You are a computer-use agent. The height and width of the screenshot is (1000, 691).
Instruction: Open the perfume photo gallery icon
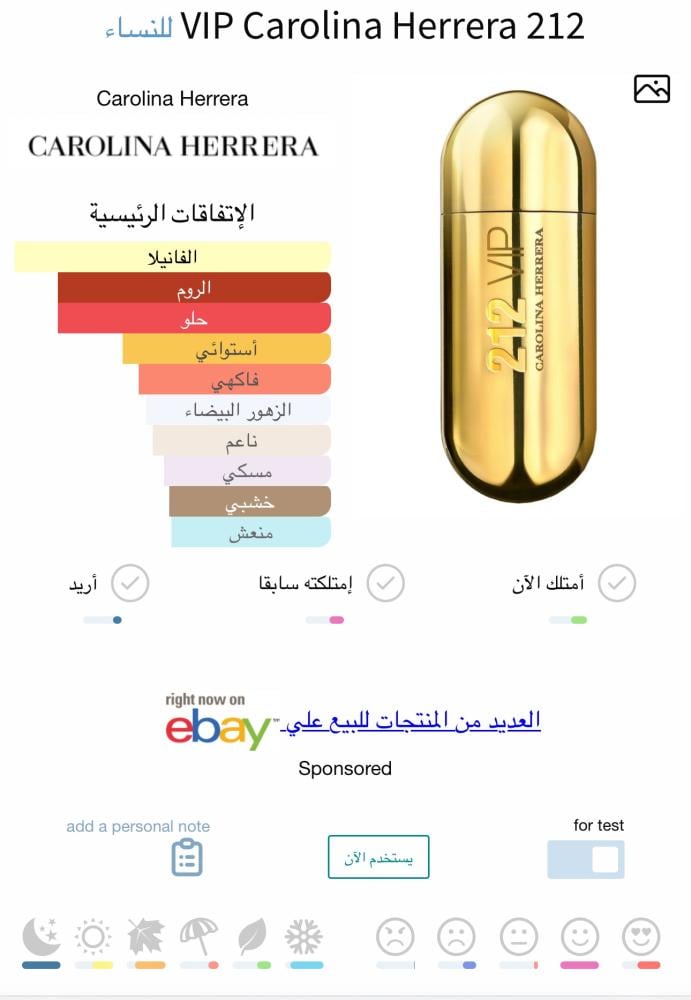pos(651,89)
